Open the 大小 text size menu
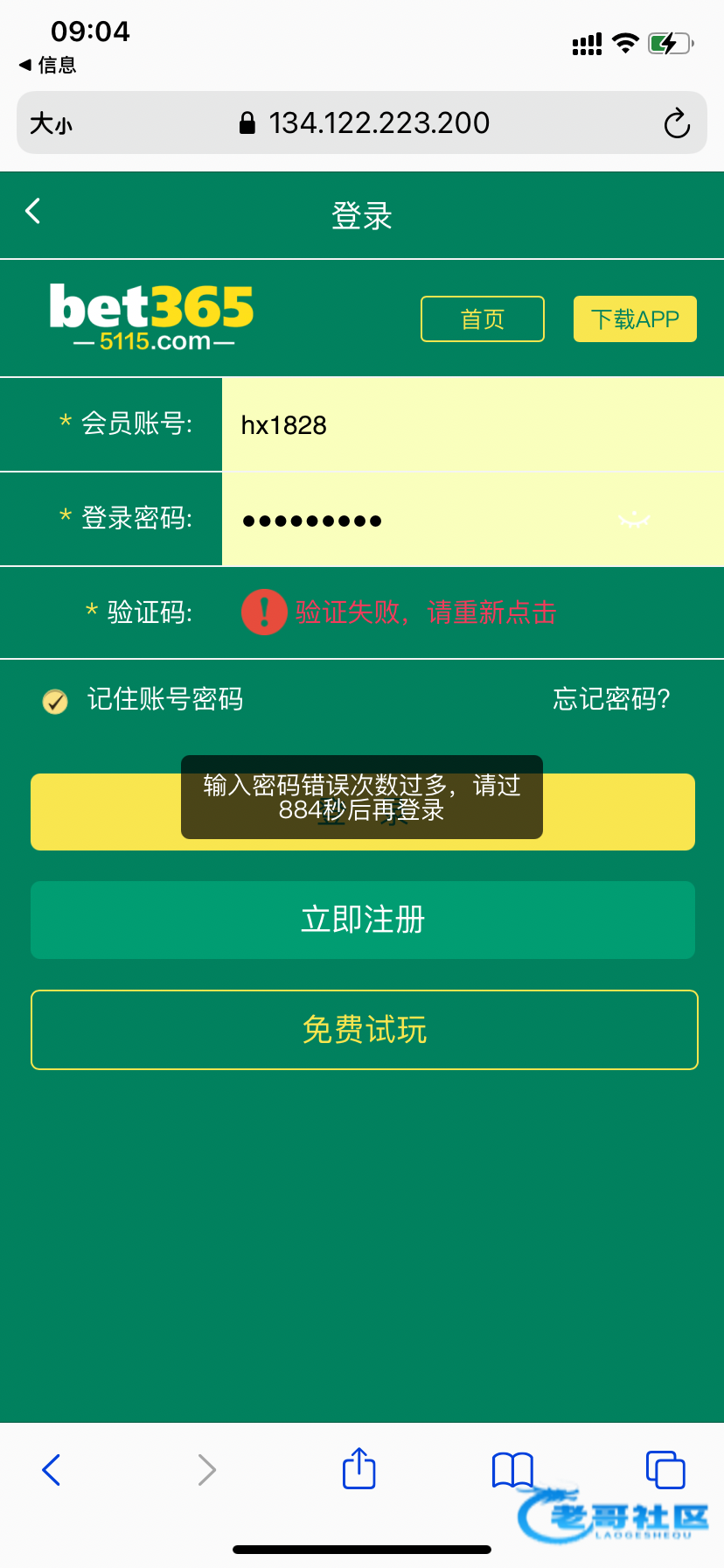 [x=51, y=123]
